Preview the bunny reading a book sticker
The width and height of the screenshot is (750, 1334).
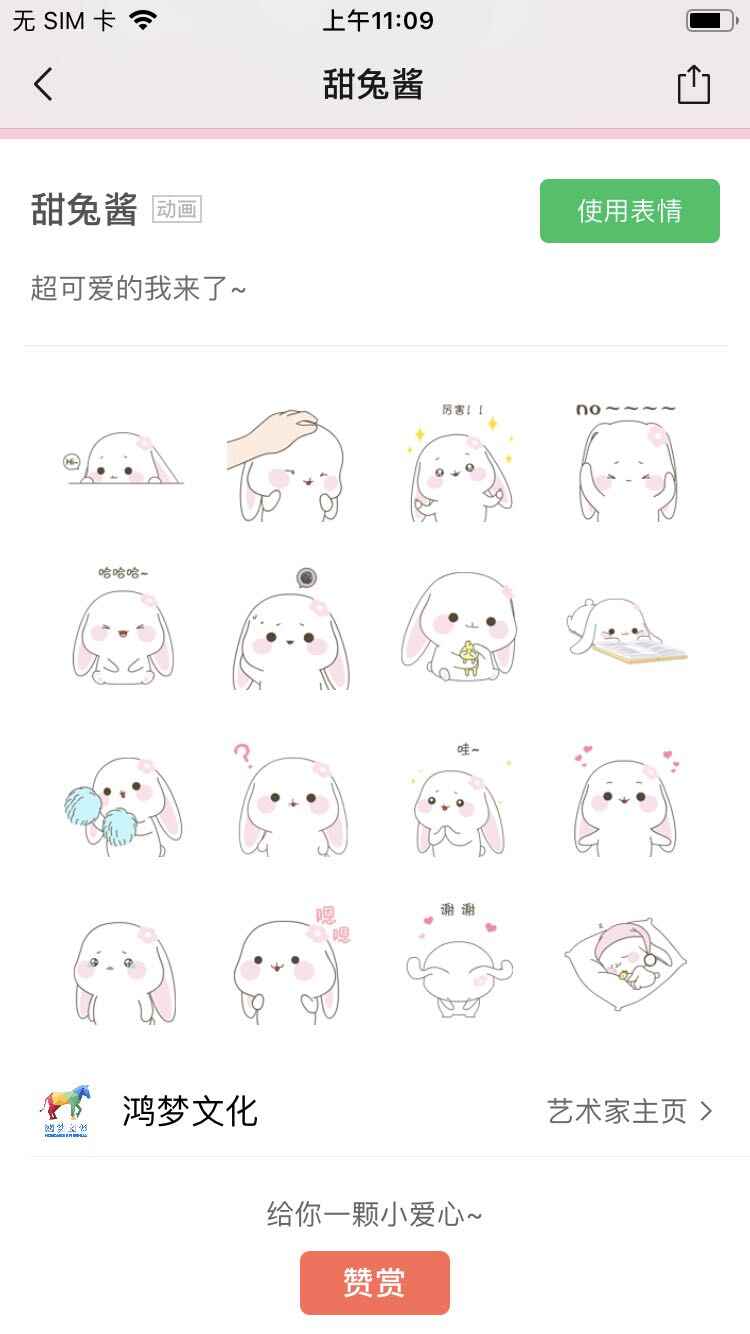[626, 628]
